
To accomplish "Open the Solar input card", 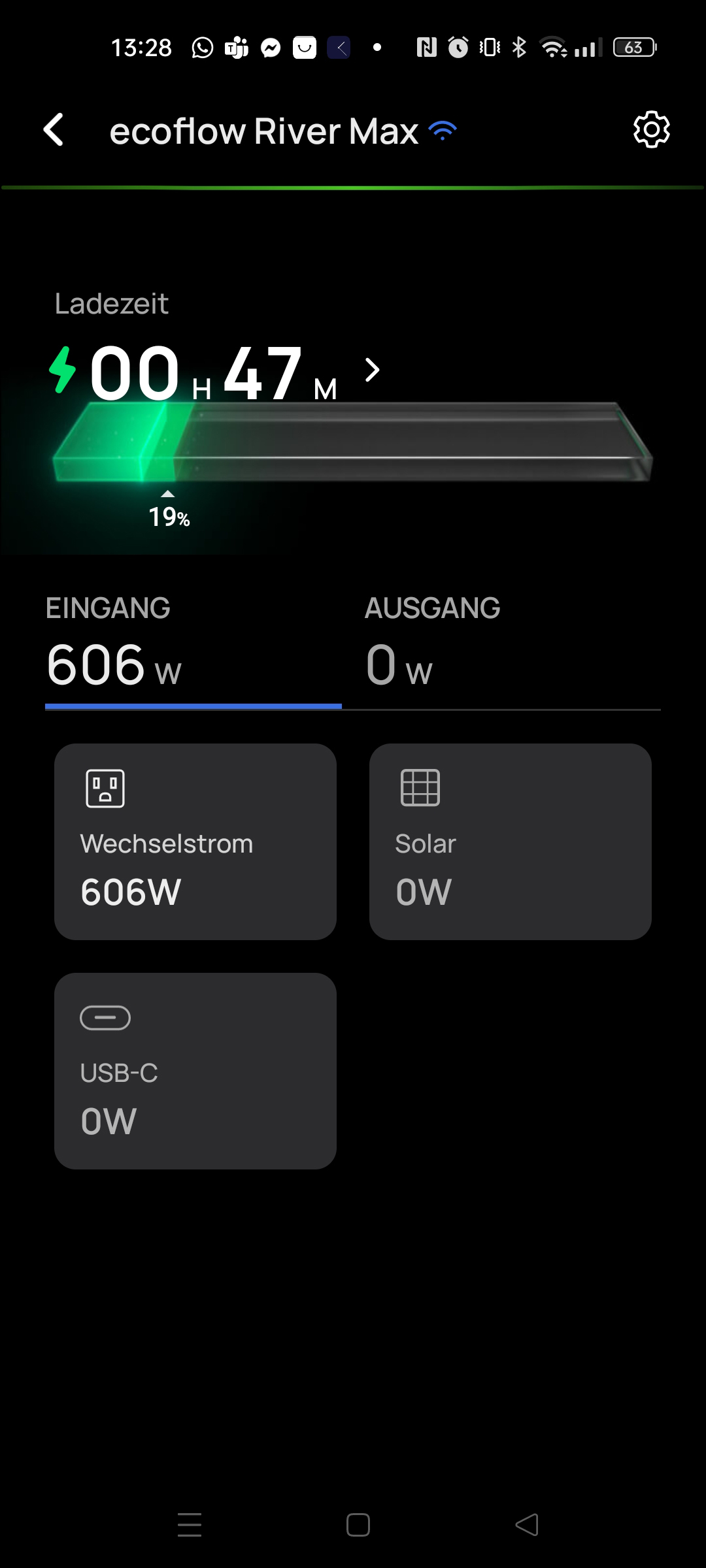I will [x=510, y=841].
